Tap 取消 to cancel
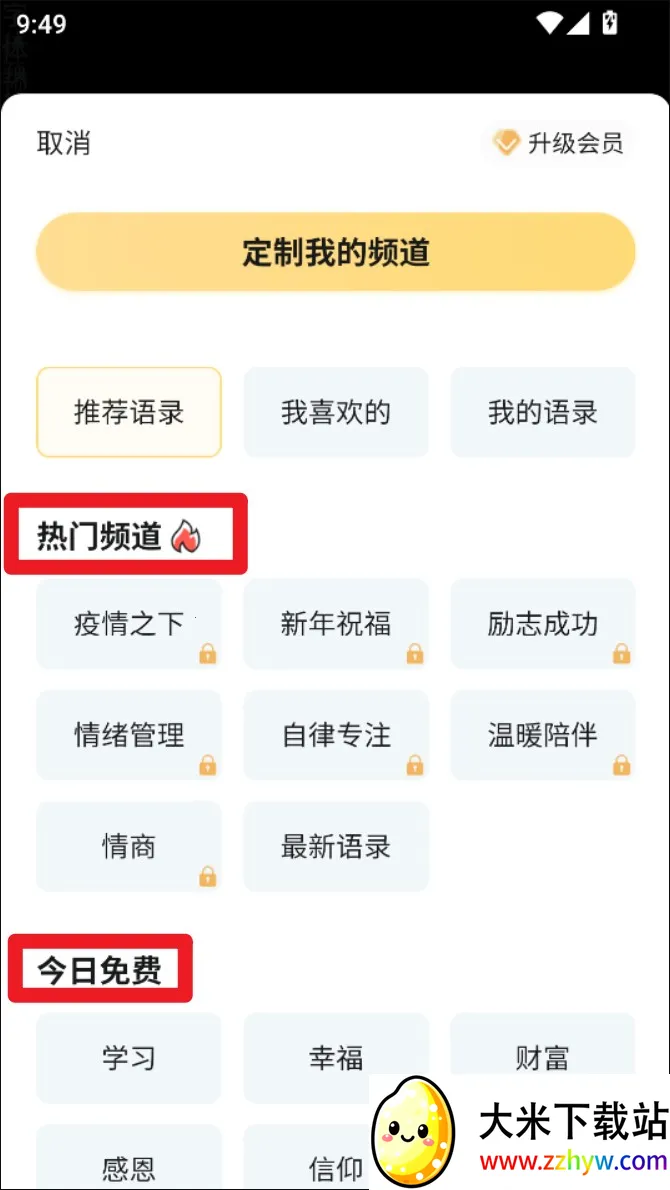670x1190 pixels. [x=64, y=143]
